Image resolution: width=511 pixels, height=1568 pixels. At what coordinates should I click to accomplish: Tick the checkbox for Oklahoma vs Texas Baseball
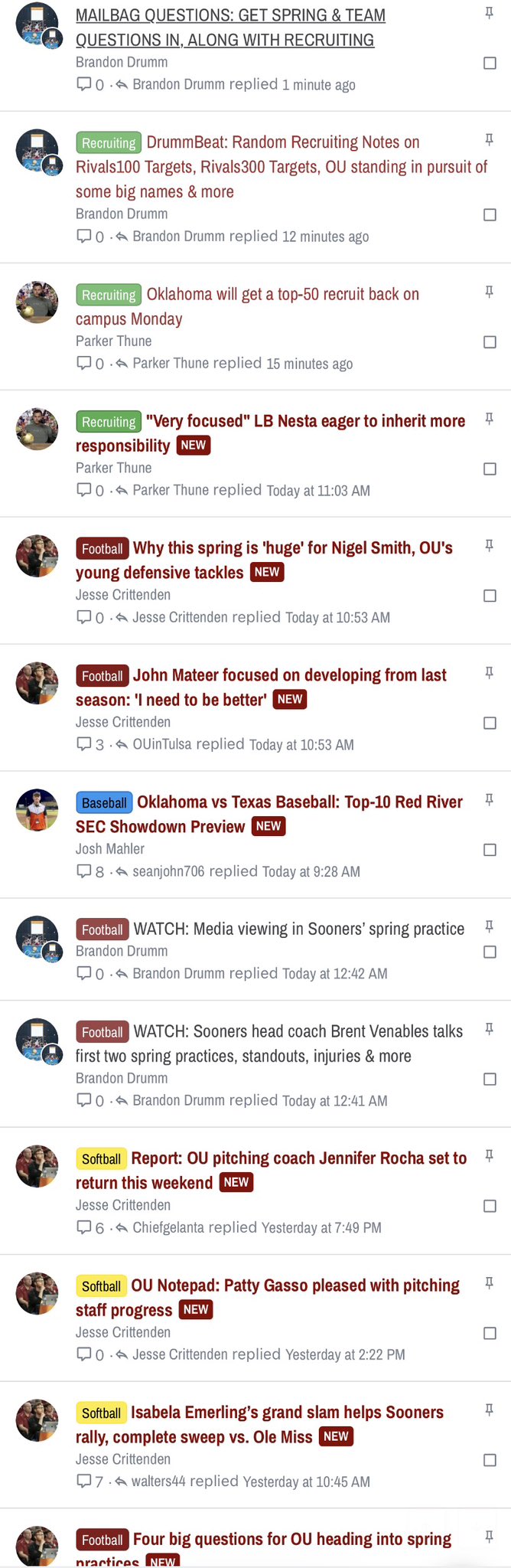(x=490, y=850)
